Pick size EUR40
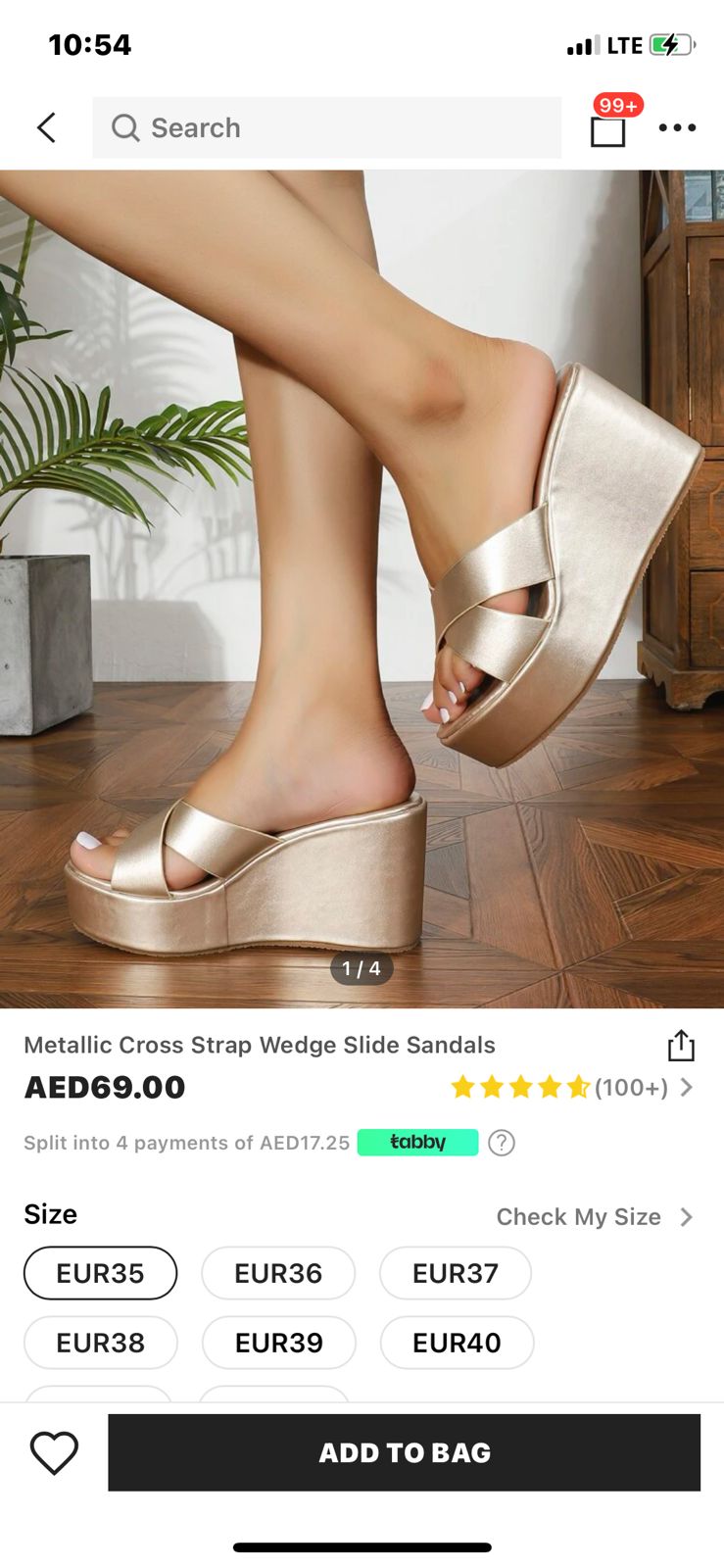Viewport: 724px width, 1568px height. click(x=457, y=1343)
